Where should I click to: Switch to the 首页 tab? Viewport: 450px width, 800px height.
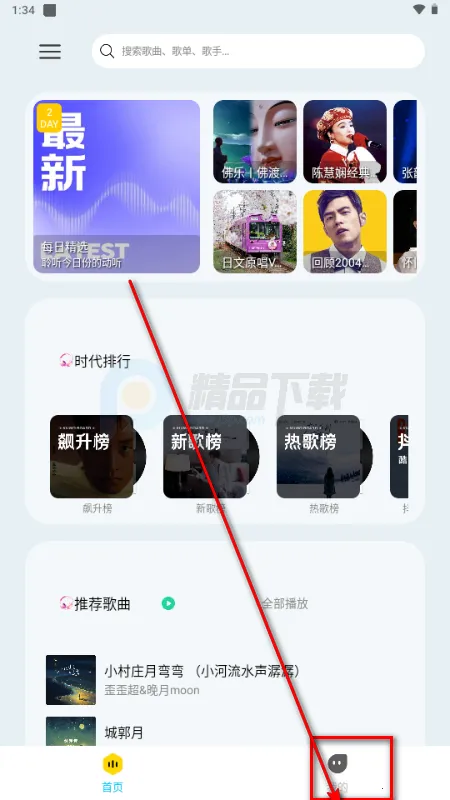click(113, 772)
